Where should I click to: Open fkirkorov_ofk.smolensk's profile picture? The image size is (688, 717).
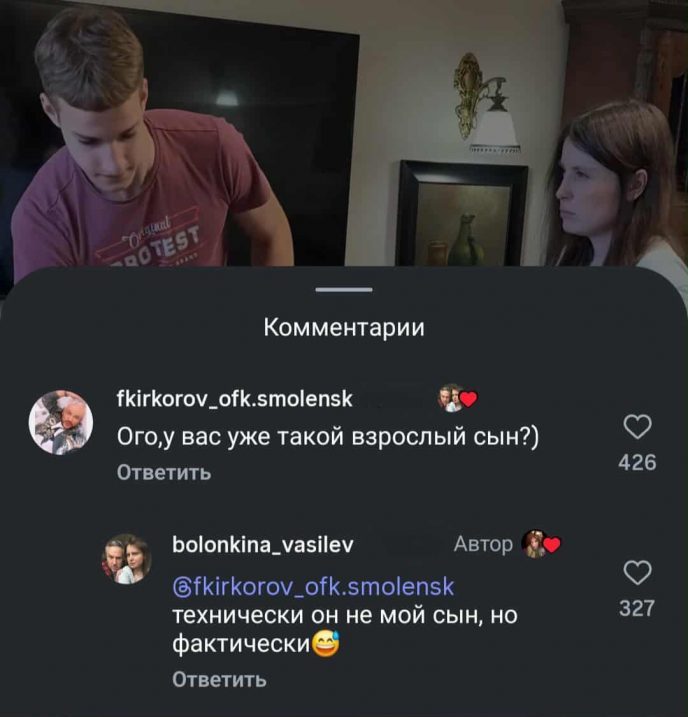point(61,423)
